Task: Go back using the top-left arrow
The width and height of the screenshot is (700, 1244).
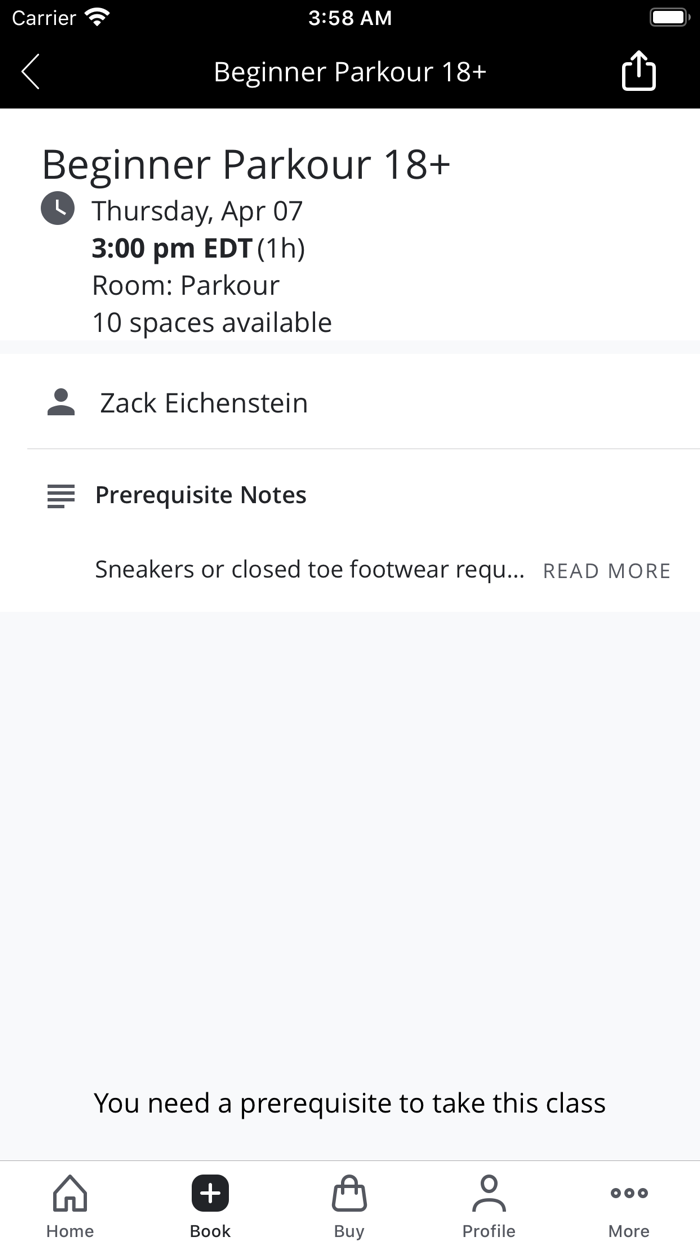Action: pos(31,72)
